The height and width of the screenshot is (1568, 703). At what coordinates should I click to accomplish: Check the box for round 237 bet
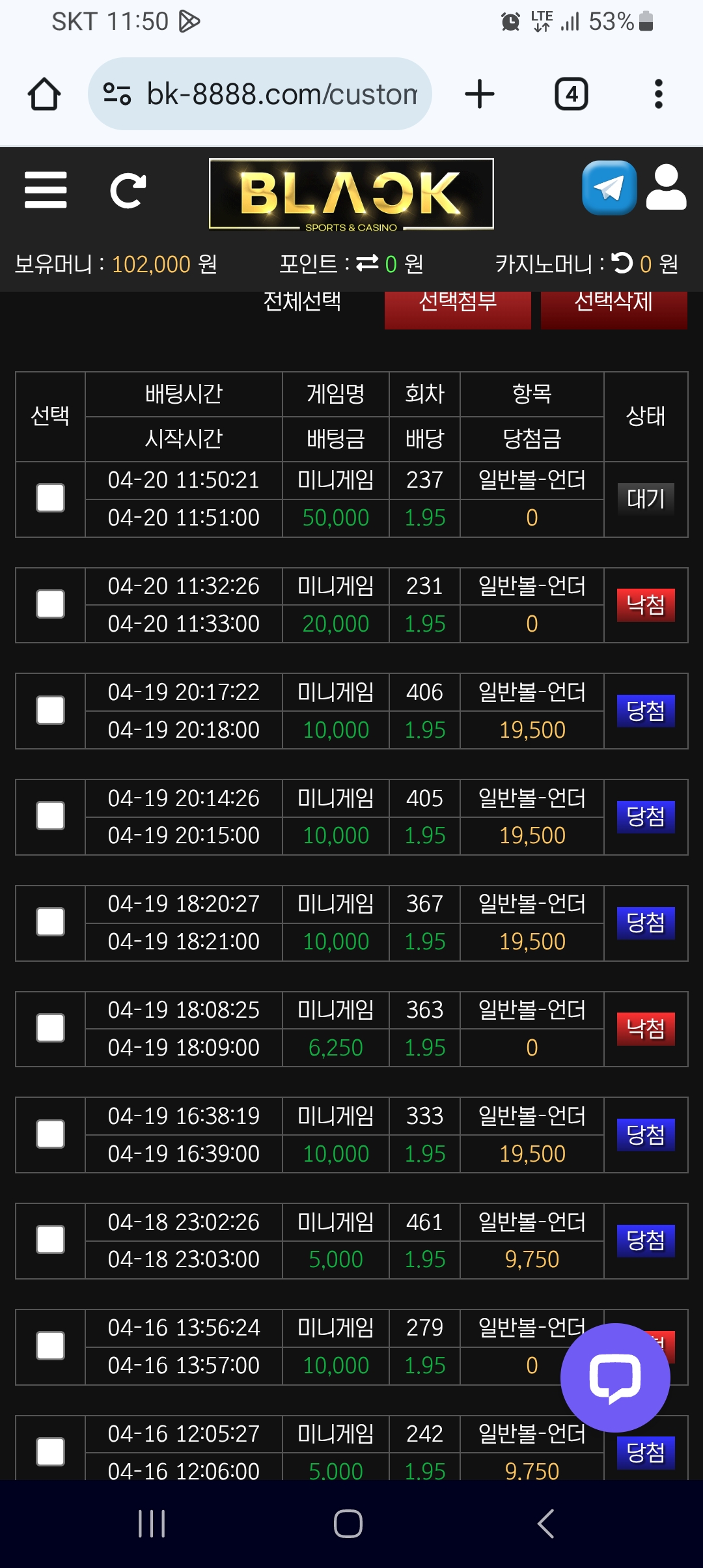point(50,498)
